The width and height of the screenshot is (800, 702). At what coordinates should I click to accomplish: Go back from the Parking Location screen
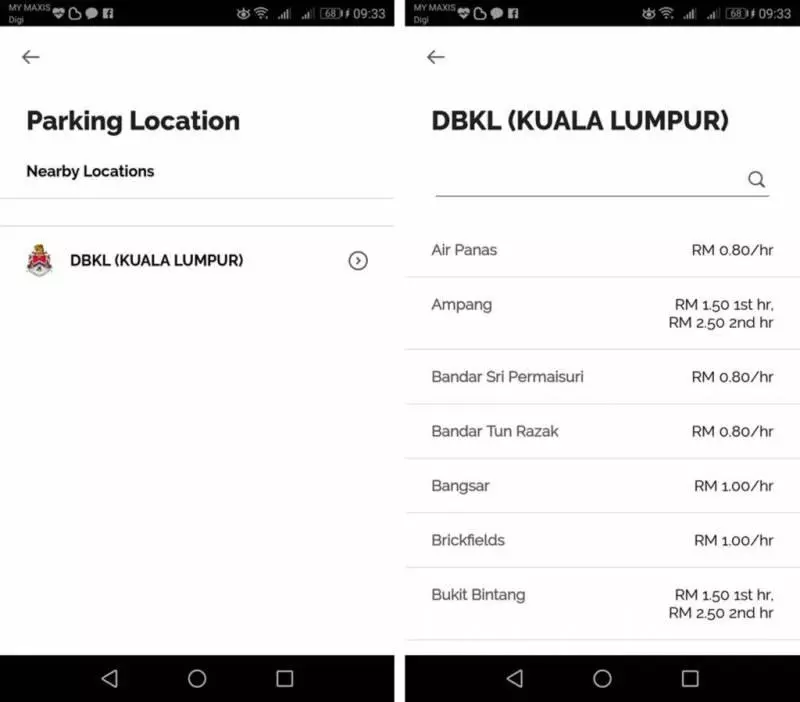coord(31,57)
